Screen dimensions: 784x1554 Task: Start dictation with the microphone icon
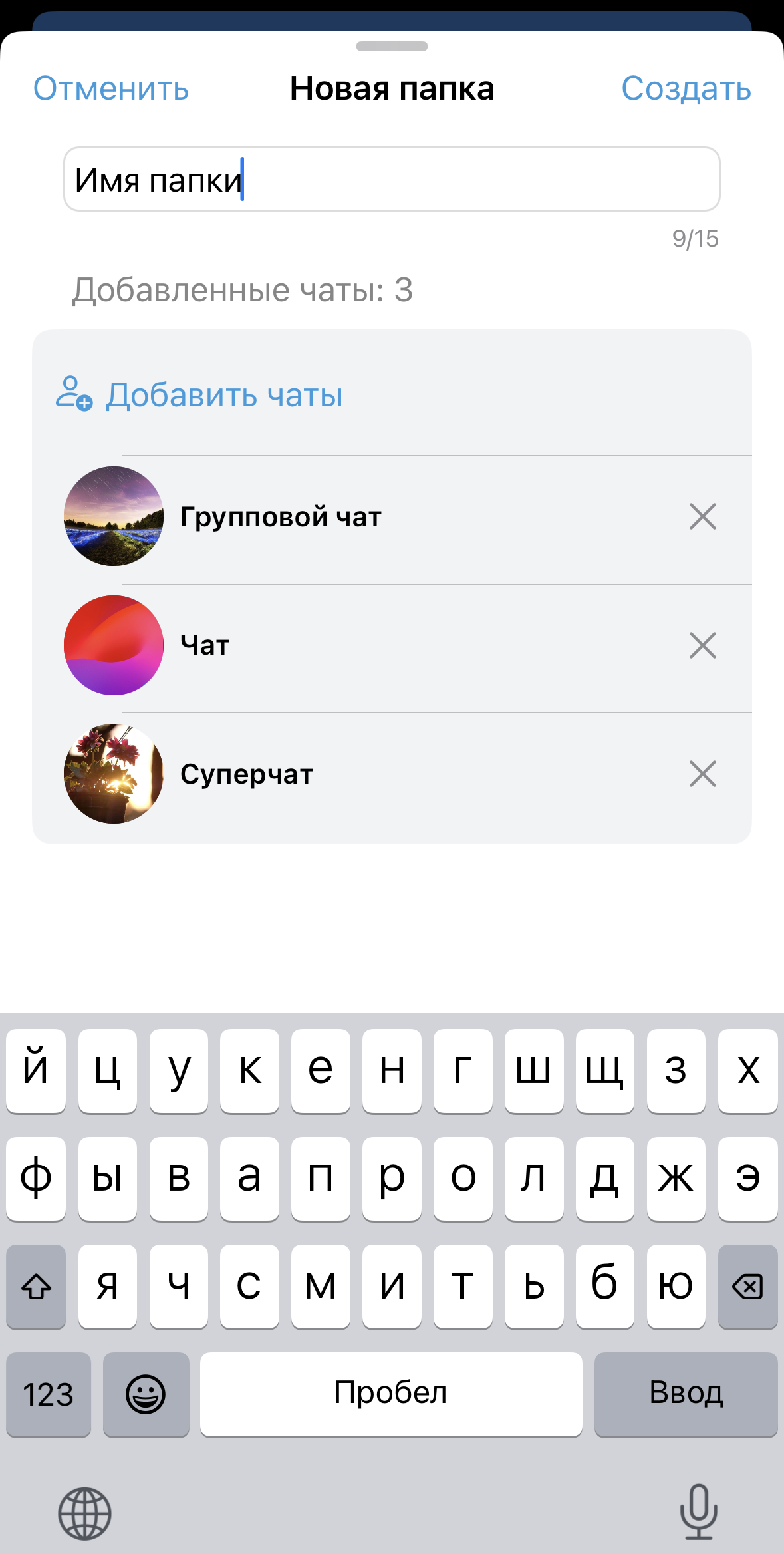tap(698, 1511)
